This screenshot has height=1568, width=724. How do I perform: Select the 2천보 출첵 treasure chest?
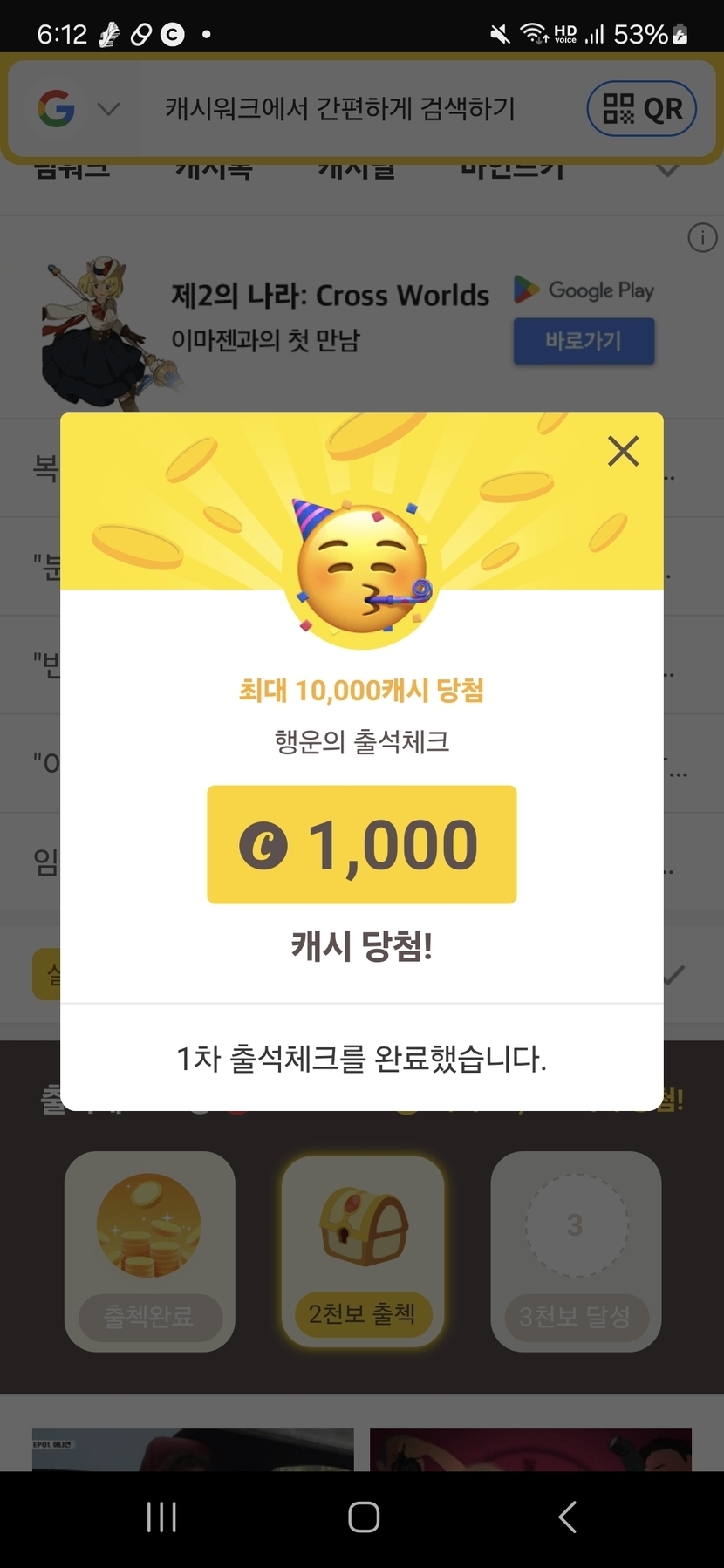pos(362,1251)
